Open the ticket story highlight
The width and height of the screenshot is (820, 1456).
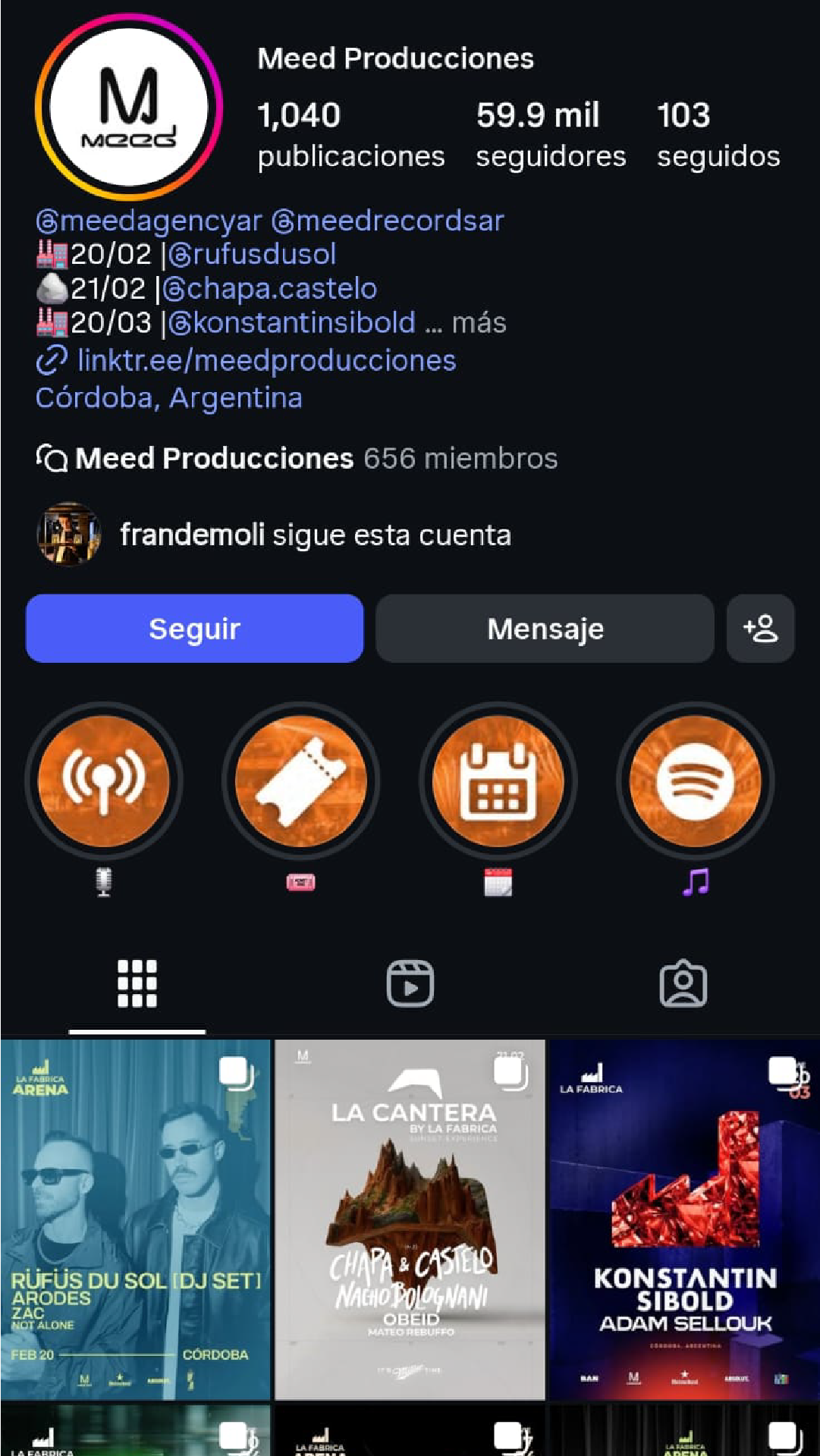tap(300, 781)
